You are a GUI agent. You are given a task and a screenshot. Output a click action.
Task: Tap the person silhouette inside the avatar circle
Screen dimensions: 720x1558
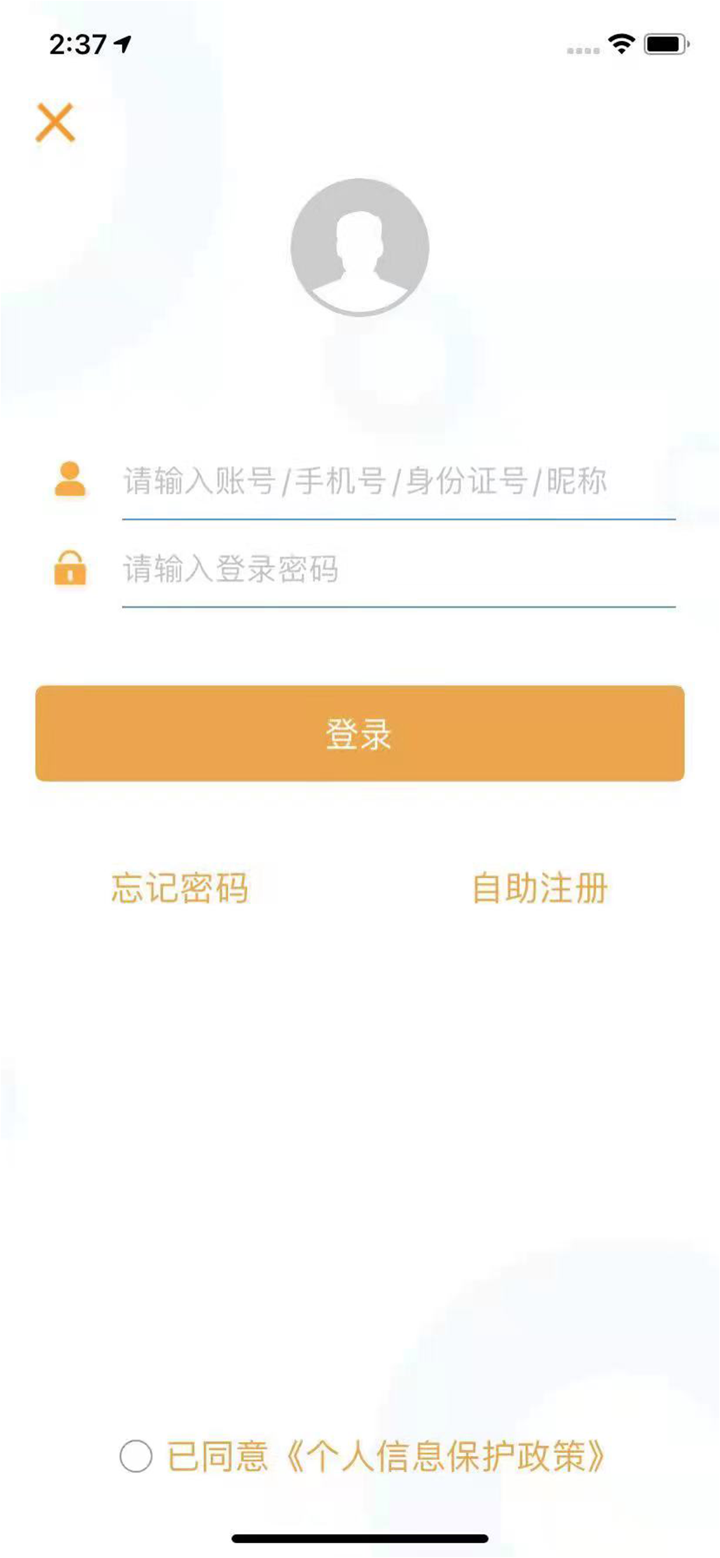tap(360, 250)
